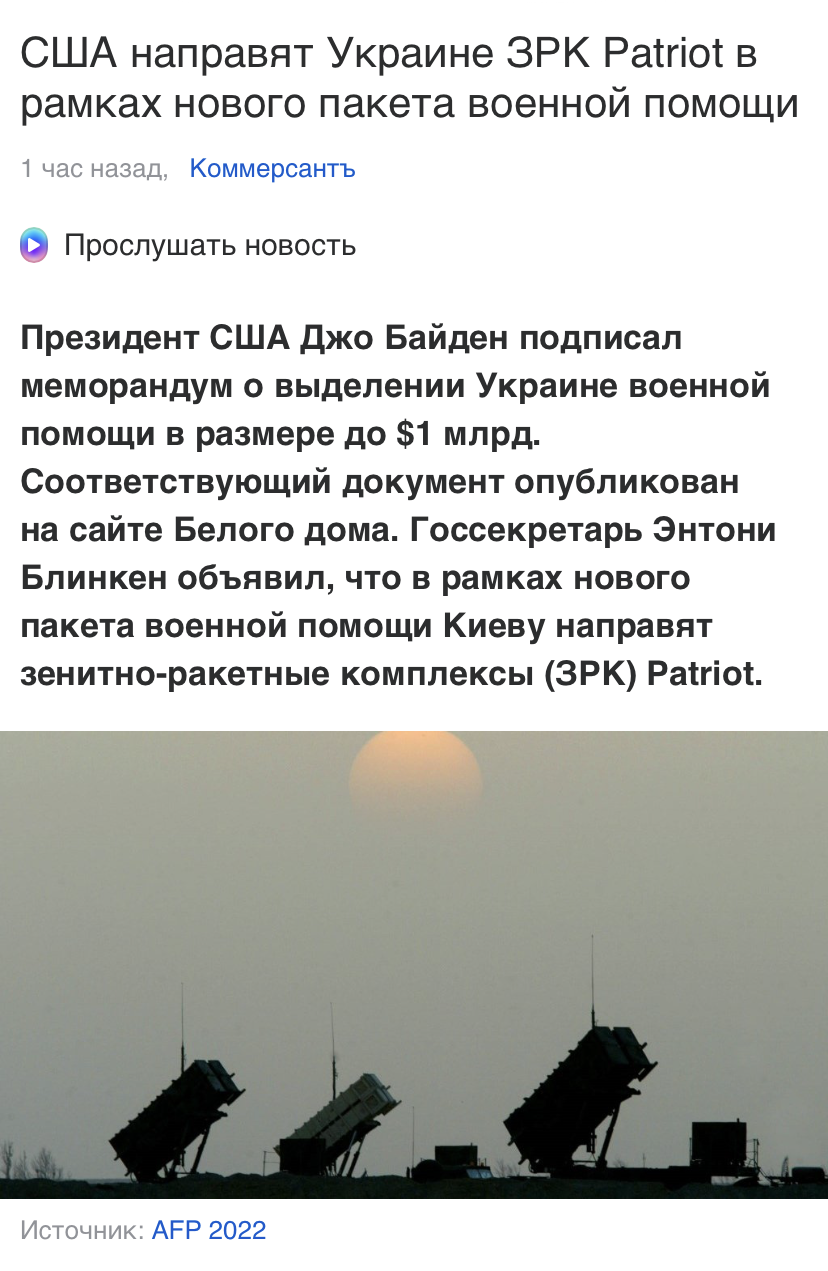Open the AFP 2022 photo source link
Image resolution: width=828 pixels, height=1271 pixels.
tap(209, 1230)
